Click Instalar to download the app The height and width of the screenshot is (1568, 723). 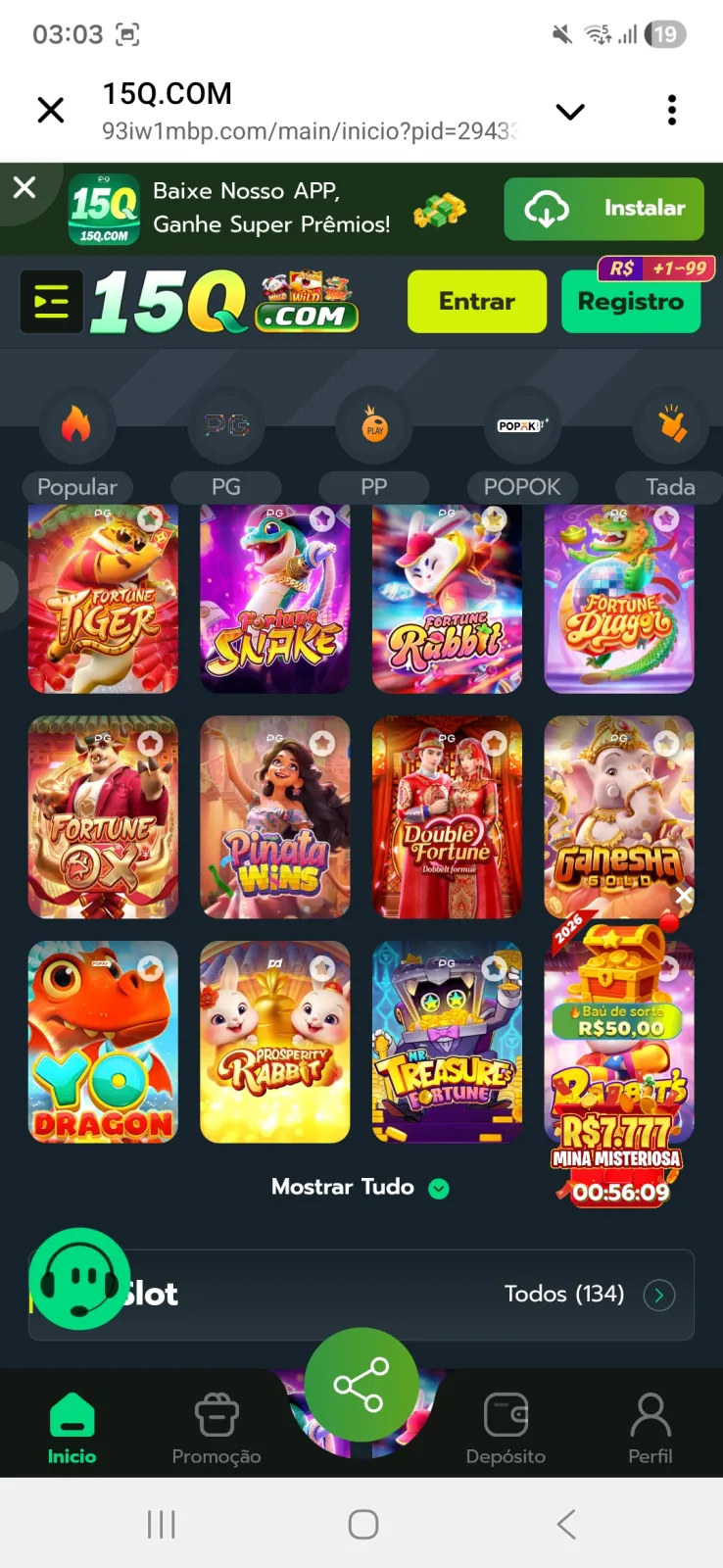(x=603, y=208)
